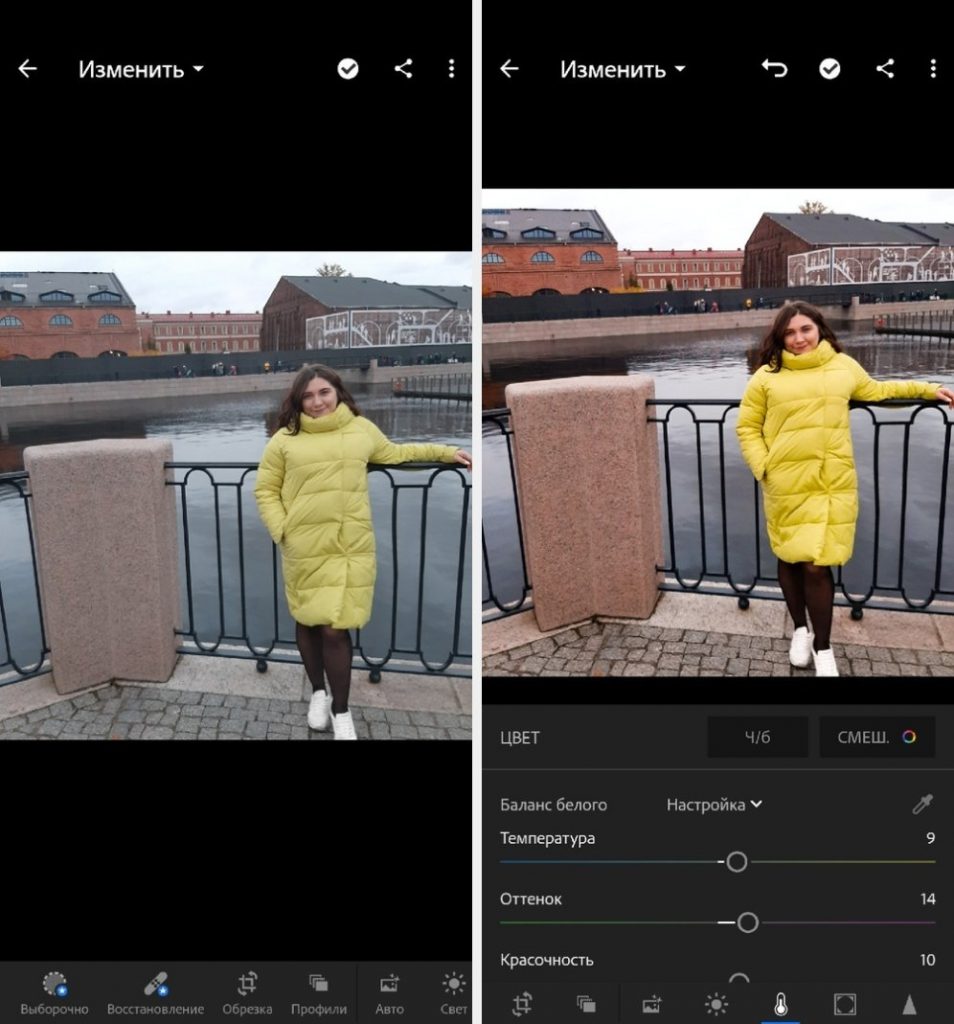Tap the Красочность slider handle

(x=739, y=979)
